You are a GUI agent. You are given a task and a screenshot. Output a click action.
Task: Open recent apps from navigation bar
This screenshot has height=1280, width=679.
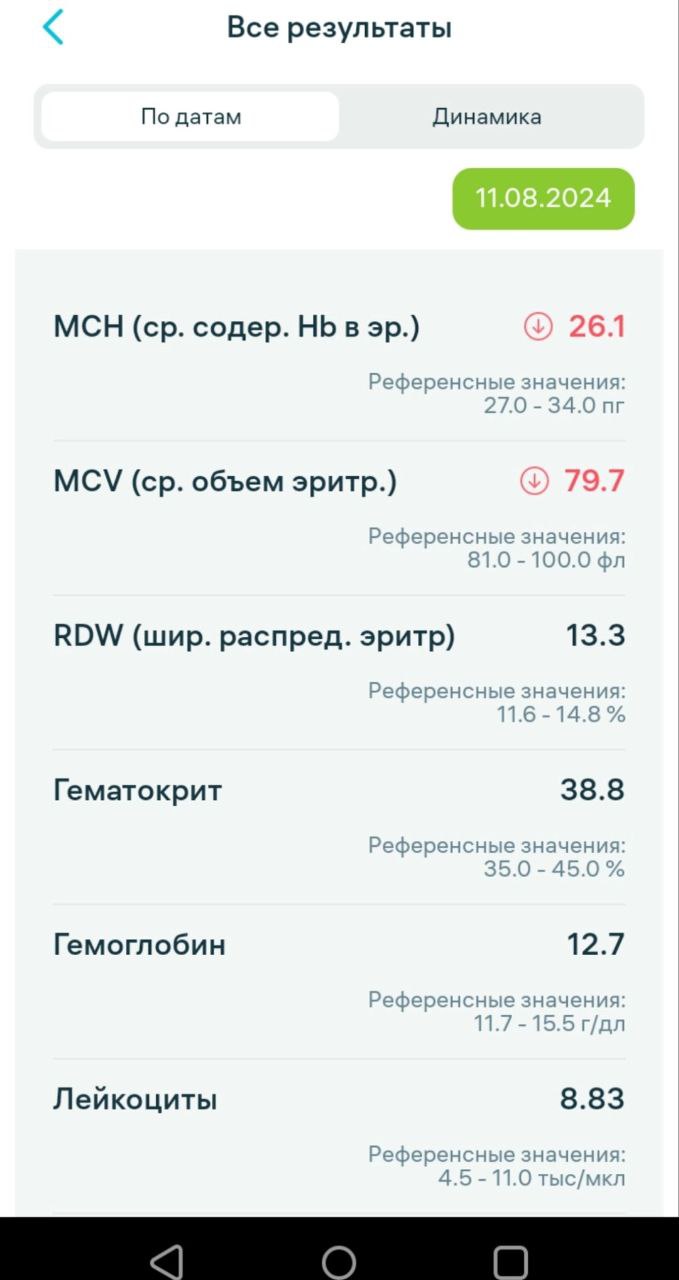coord(510,1261)
